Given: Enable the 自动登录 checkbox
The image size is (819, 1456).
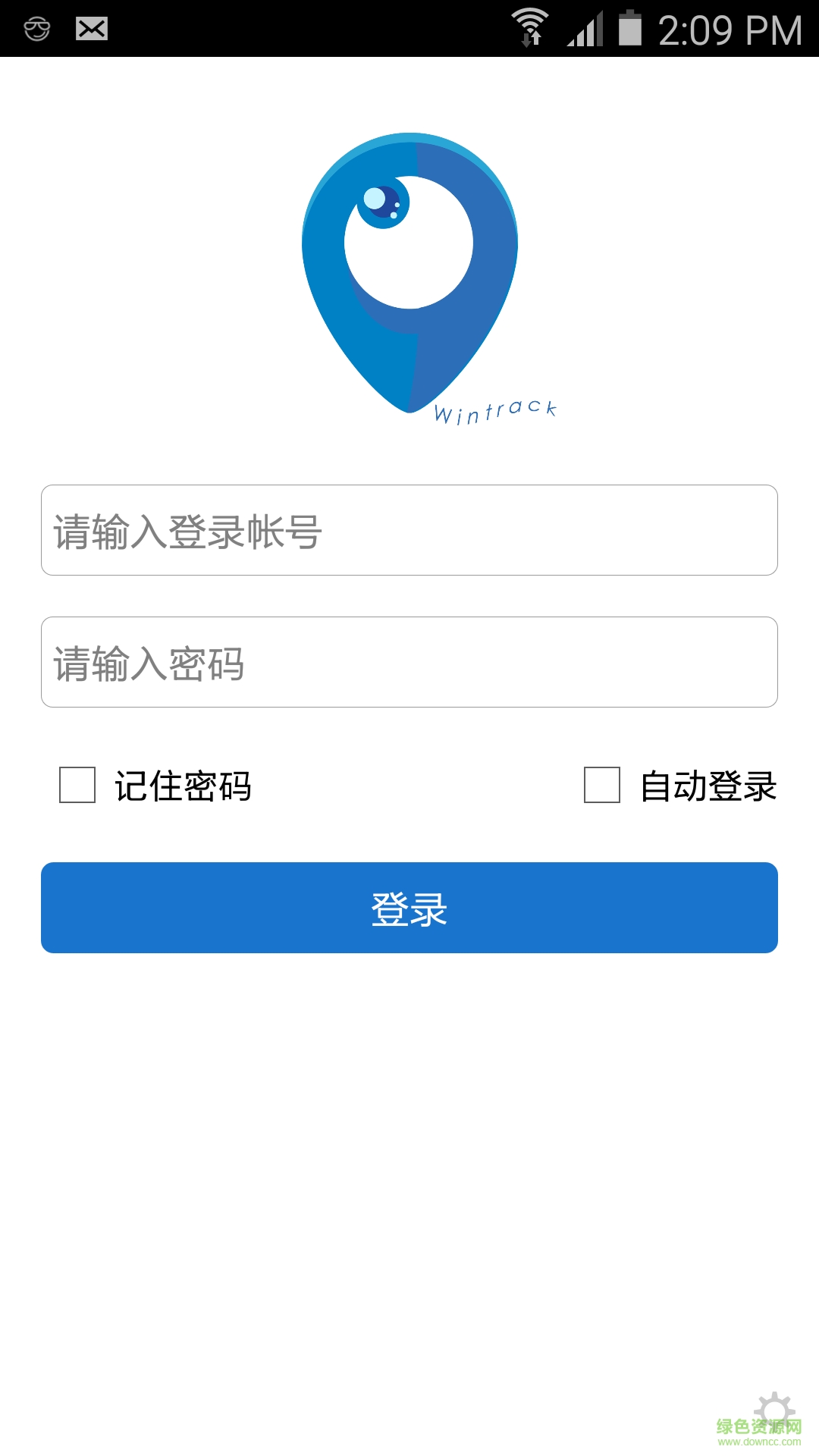Looking at the screenshot, I should 601,786.
